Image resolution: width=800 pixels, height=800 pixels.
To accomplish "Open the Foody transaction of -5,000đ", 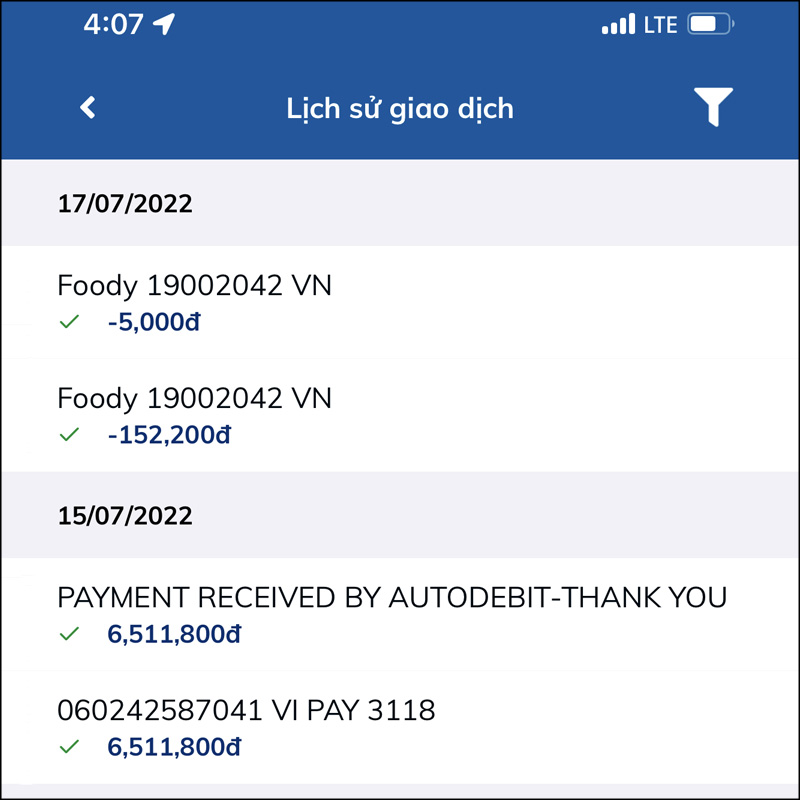I will point(400,303).
